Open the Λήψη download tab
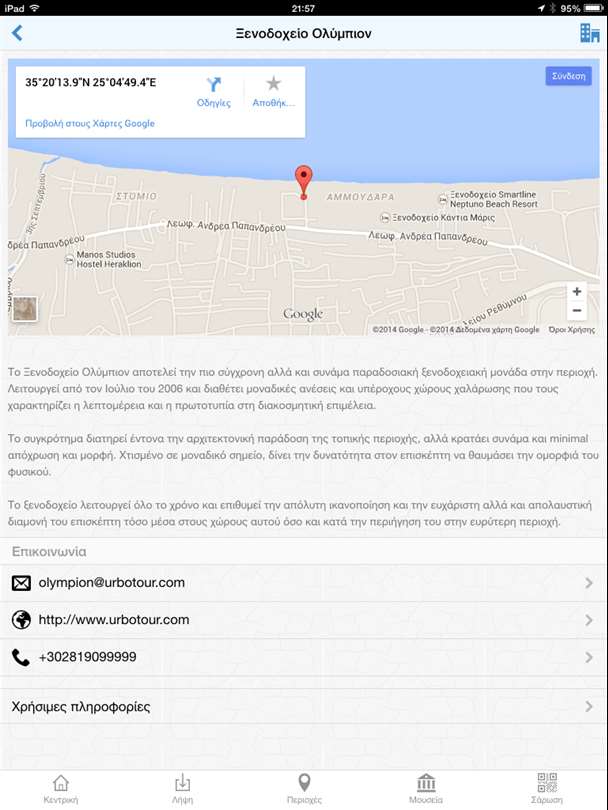Screen dimensions: 608x810 [x=182, y=788]
